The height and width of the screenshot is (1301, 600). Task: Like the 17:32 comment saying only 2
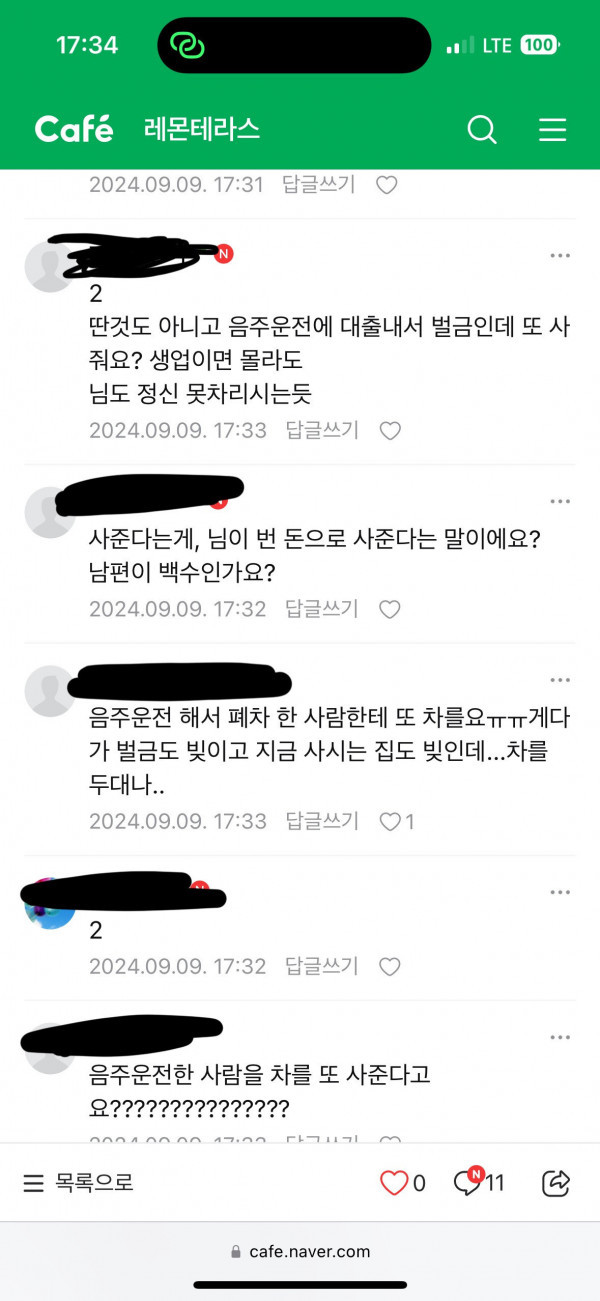390,967
